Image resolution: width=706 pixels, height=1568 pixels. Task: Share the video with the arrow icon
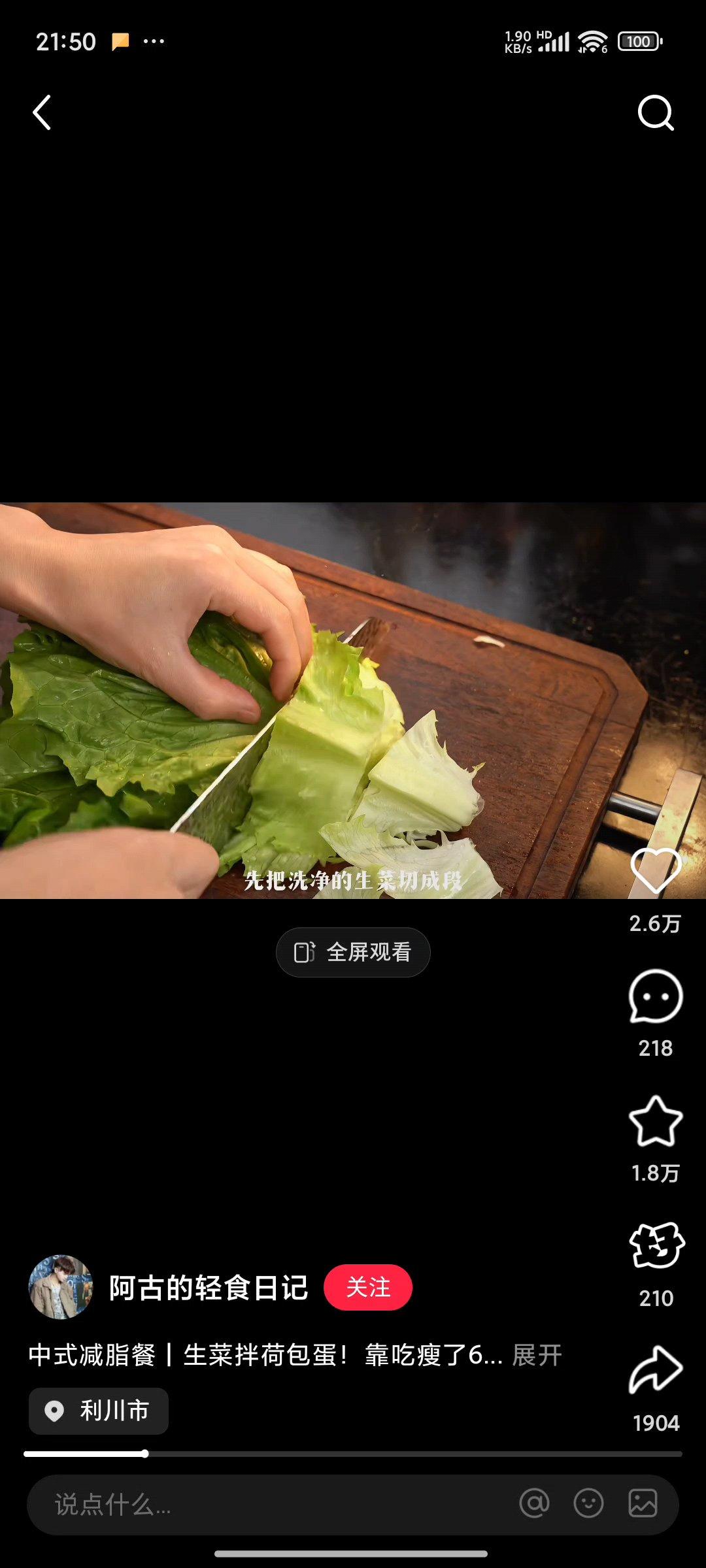656,1370
